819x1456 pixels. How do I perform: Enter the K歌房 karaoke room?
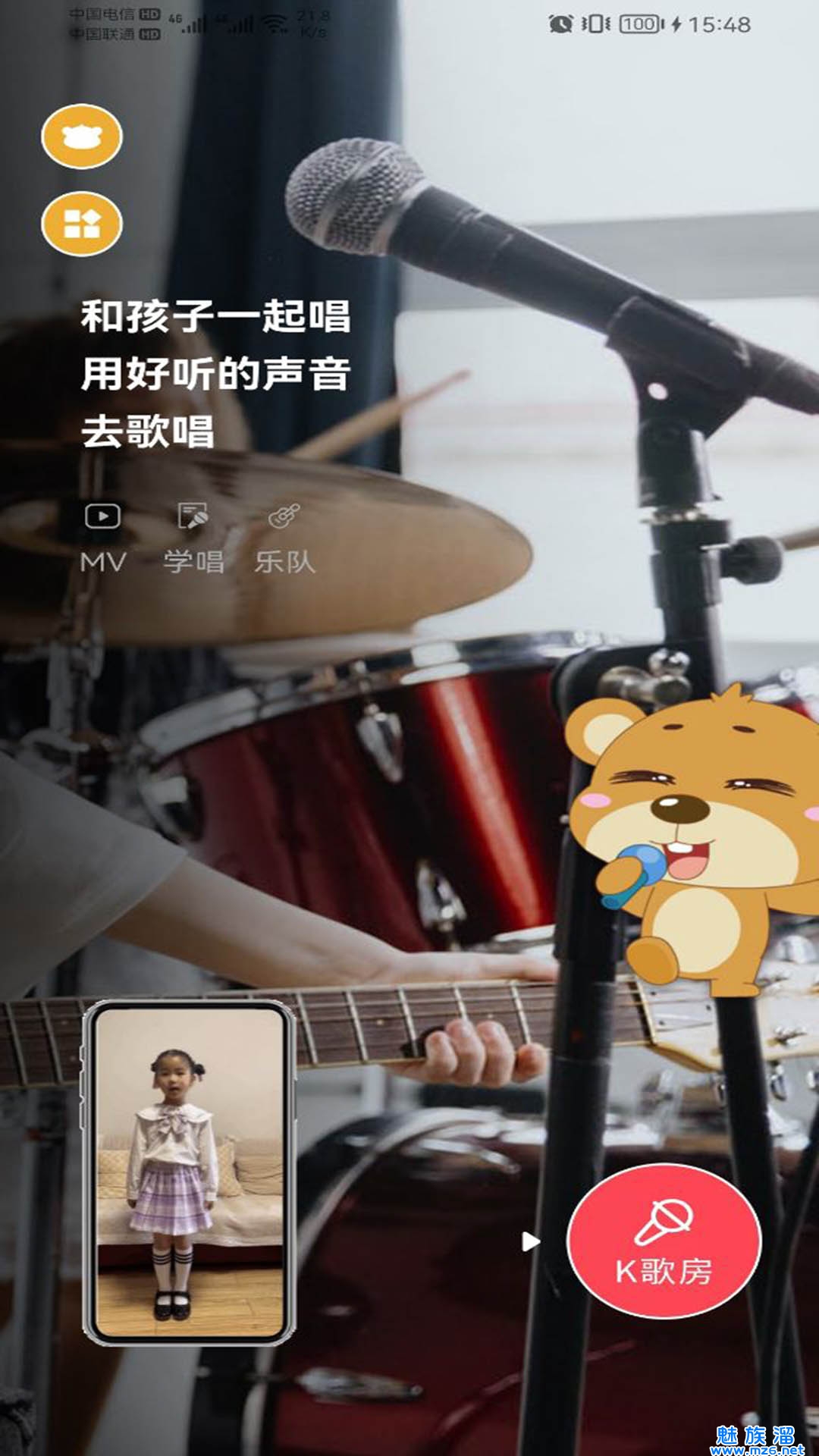coord(664,1241)
